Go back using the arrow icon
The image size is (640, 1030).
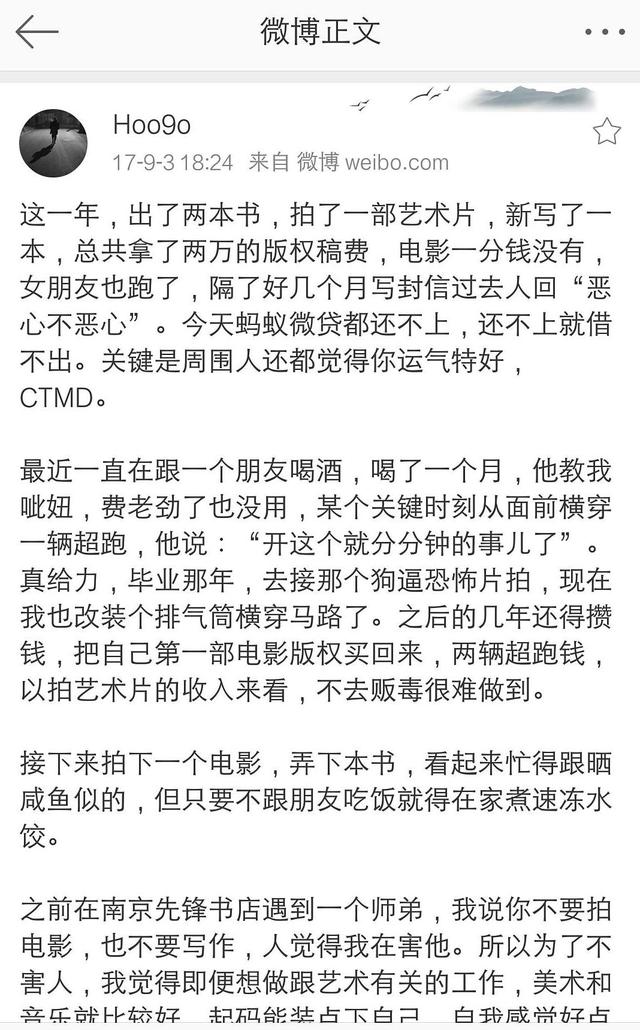coord(37,32)
